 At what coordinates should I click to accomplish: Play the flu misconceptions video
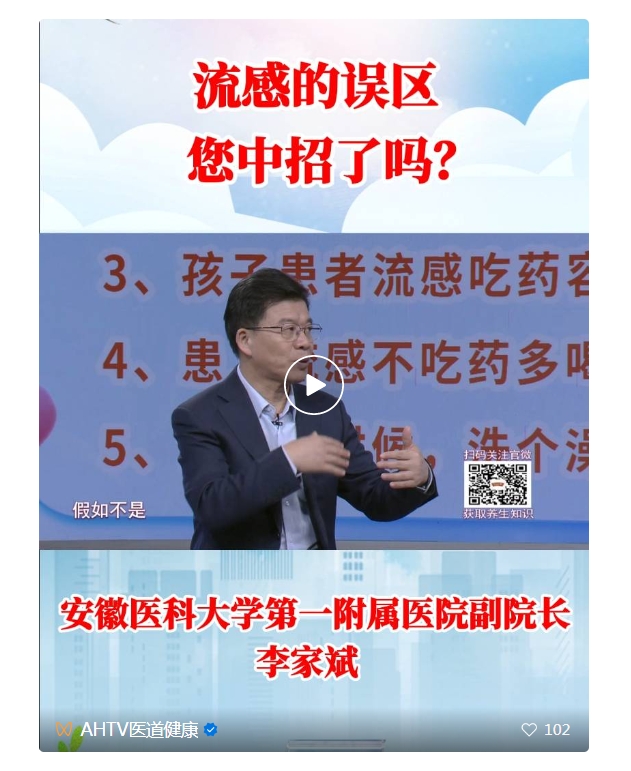[314, 385]
